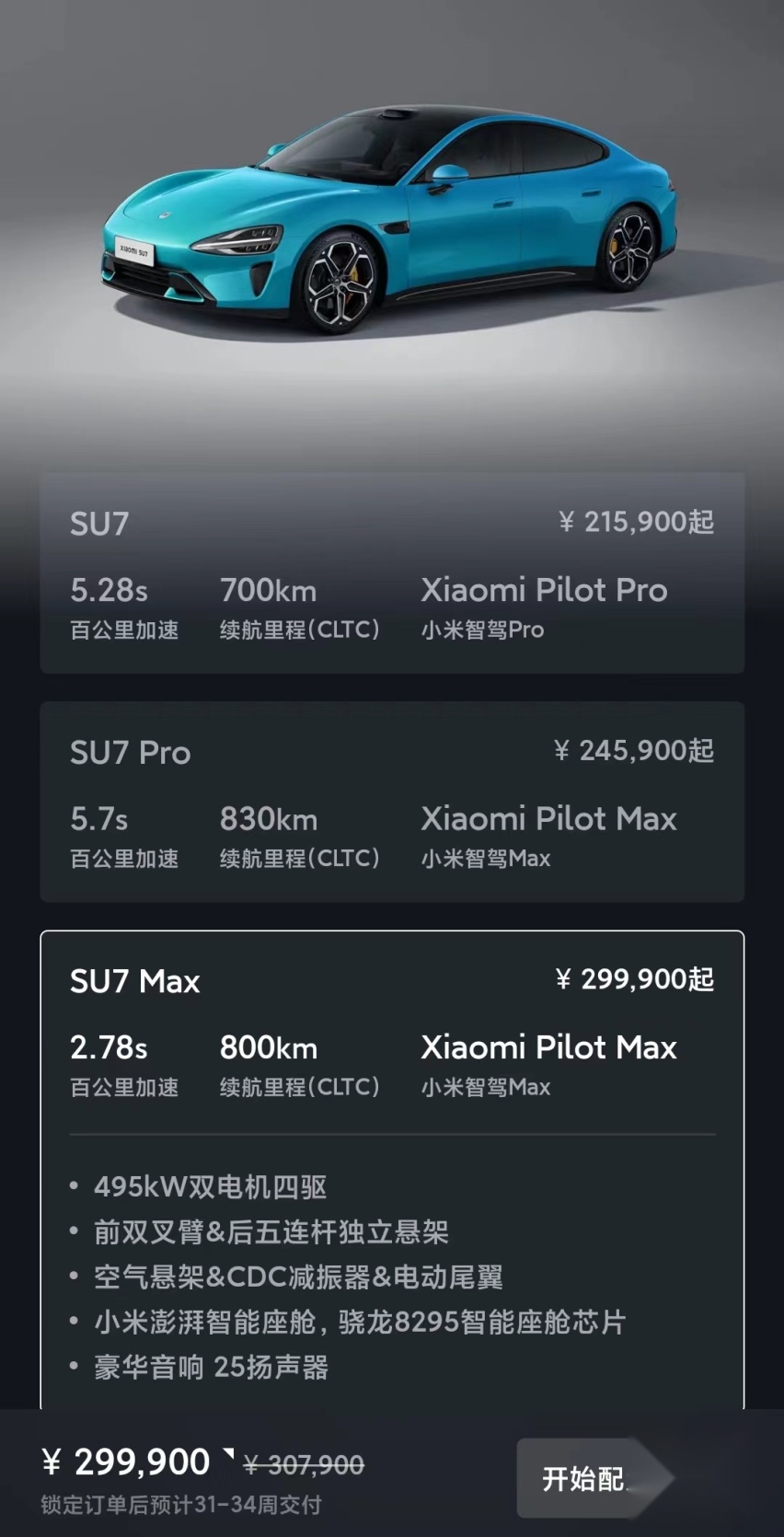The height and width of the screenshot is (1537, 784).
Task: Tap the Xiaomi Pilot Max label on SU7 Pro
Action: click(x=548, y=818)
